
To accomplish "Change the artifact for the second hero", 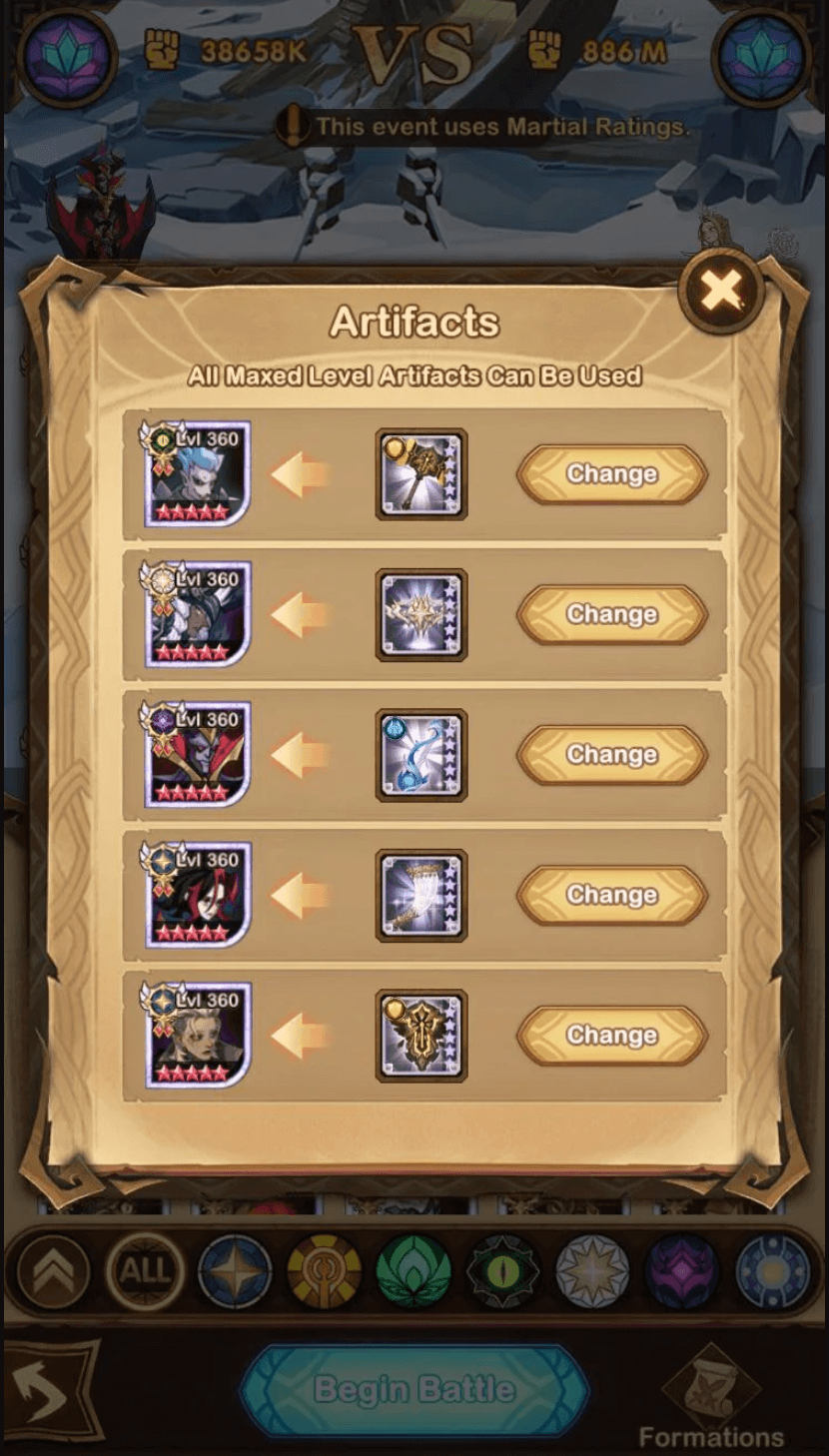I will click(611, 614).
